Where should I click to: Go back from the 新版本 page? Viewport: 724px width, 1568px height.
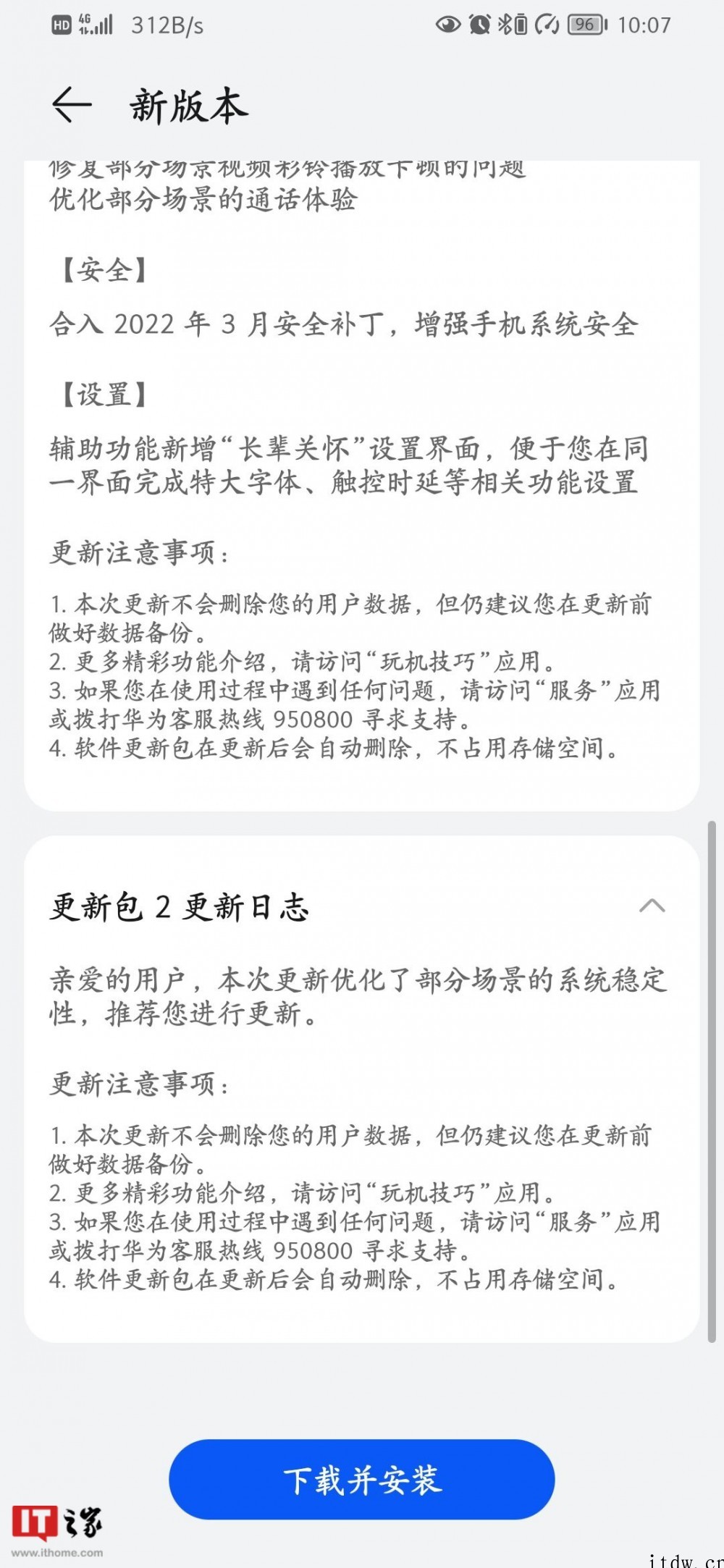72,106
